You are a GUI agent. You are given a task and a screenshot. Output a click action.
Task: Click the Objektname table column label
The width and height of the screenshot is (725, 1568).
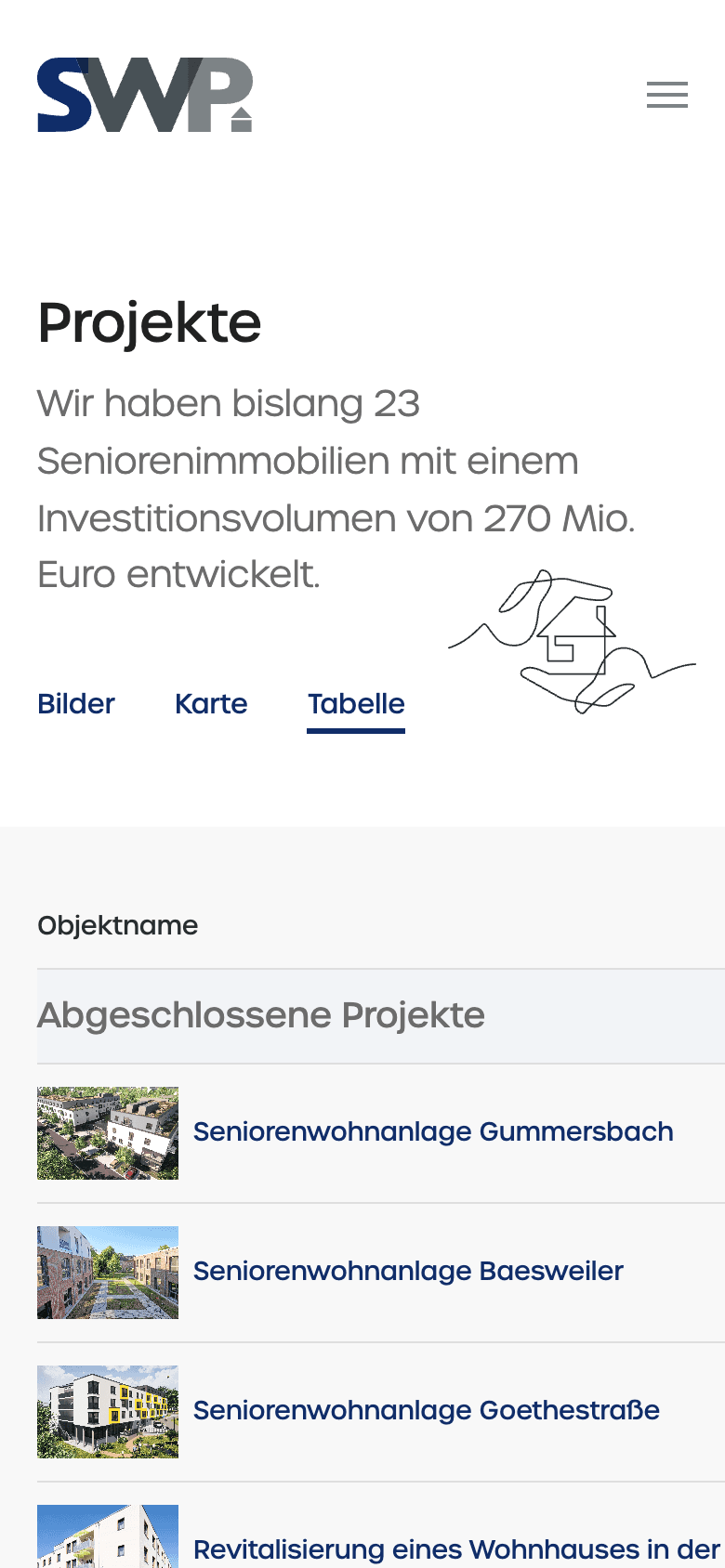pos(117,925)
